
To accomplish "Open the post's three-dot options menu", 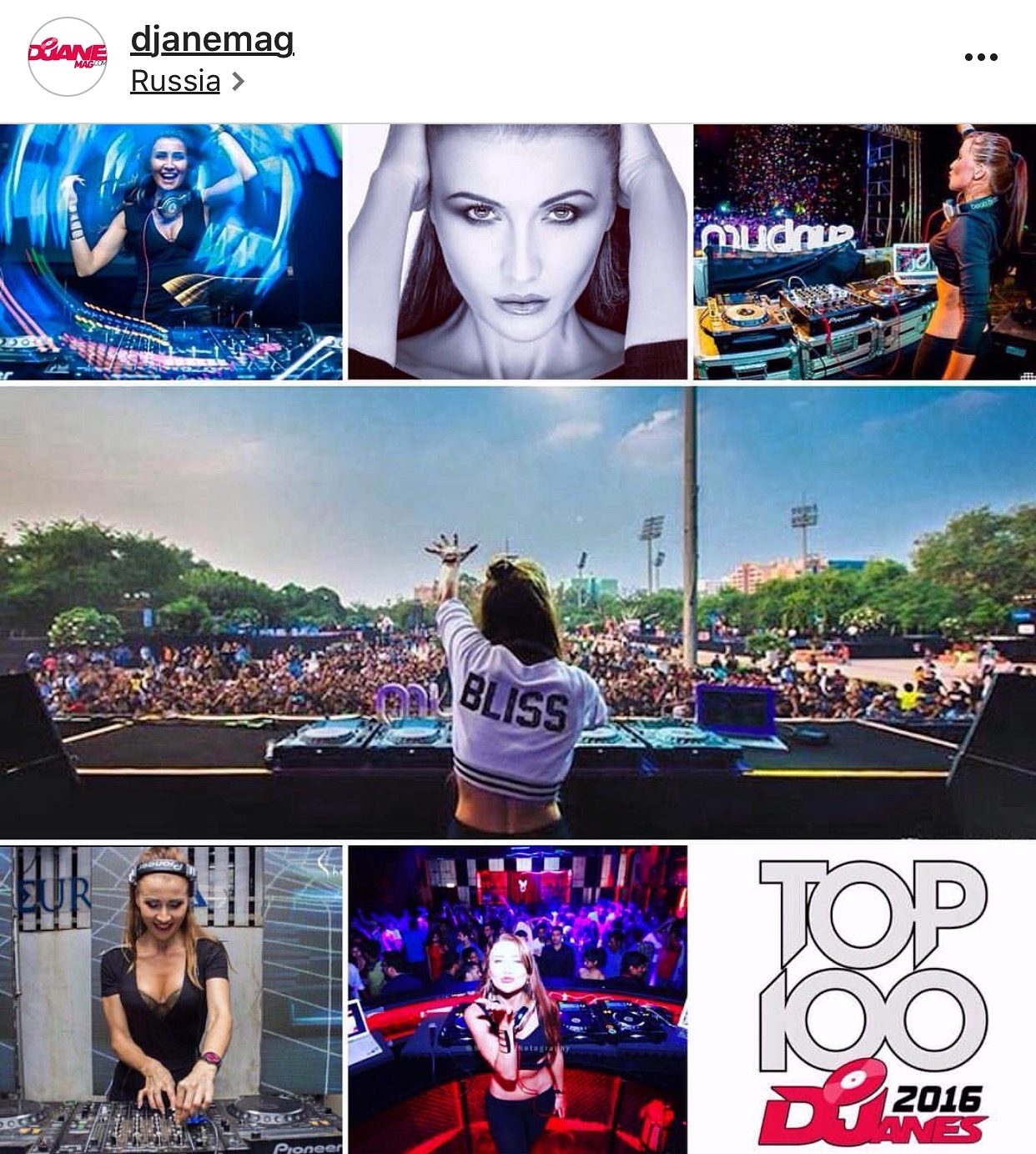I will (980, 57).
